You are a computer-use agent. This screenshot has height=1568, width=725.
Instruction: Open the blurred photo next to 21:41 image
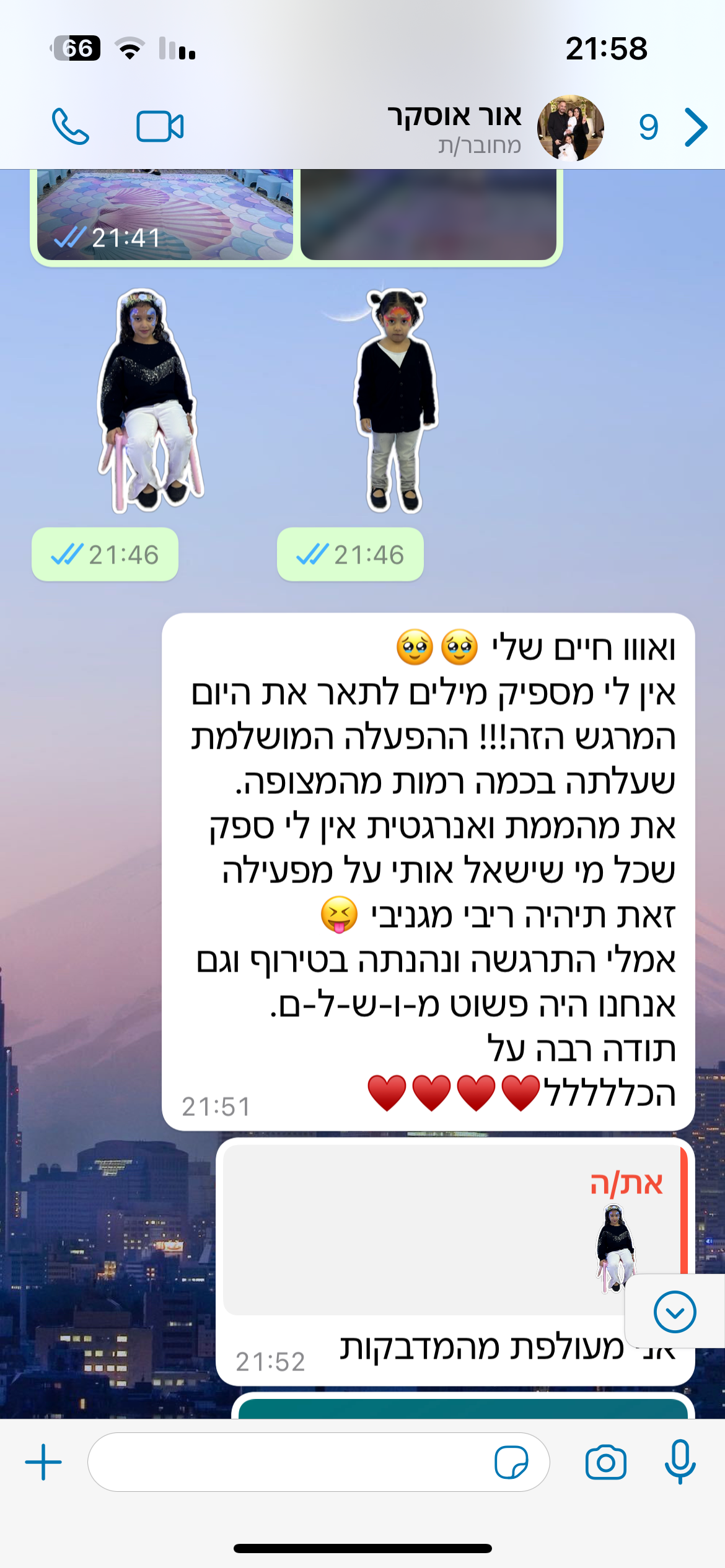[x=428, y=214]
